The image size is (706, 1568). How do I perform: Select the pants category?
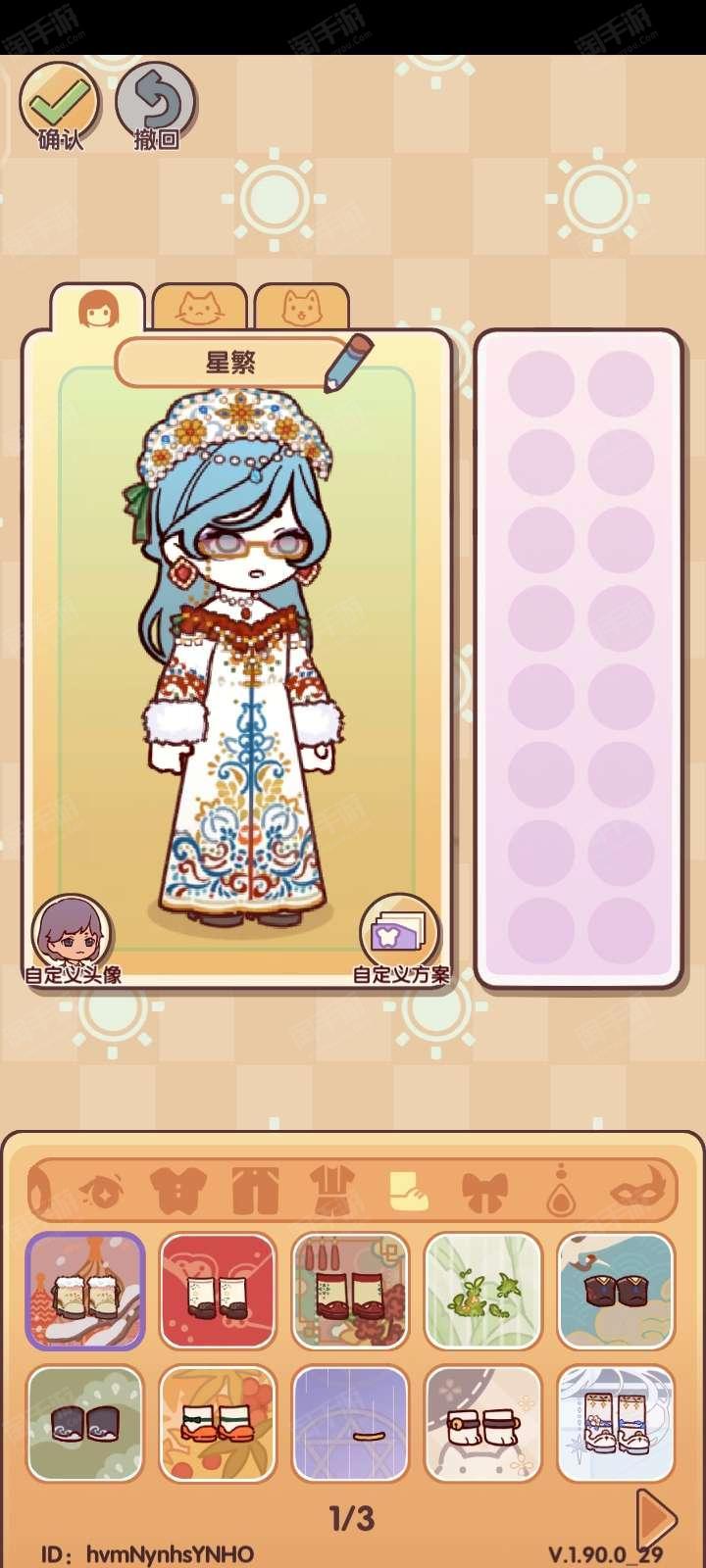[256, 1191]
